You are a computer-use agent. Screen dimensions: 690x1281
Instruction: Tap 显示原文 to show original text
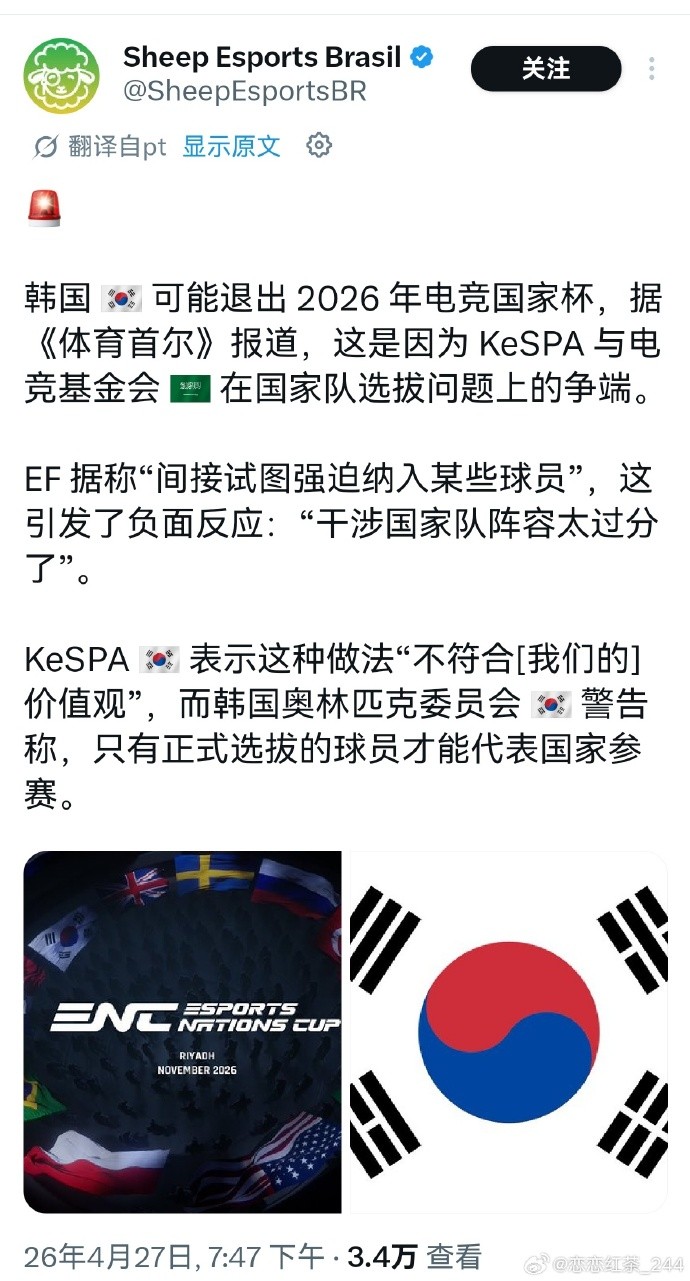(x=231, y=146)
